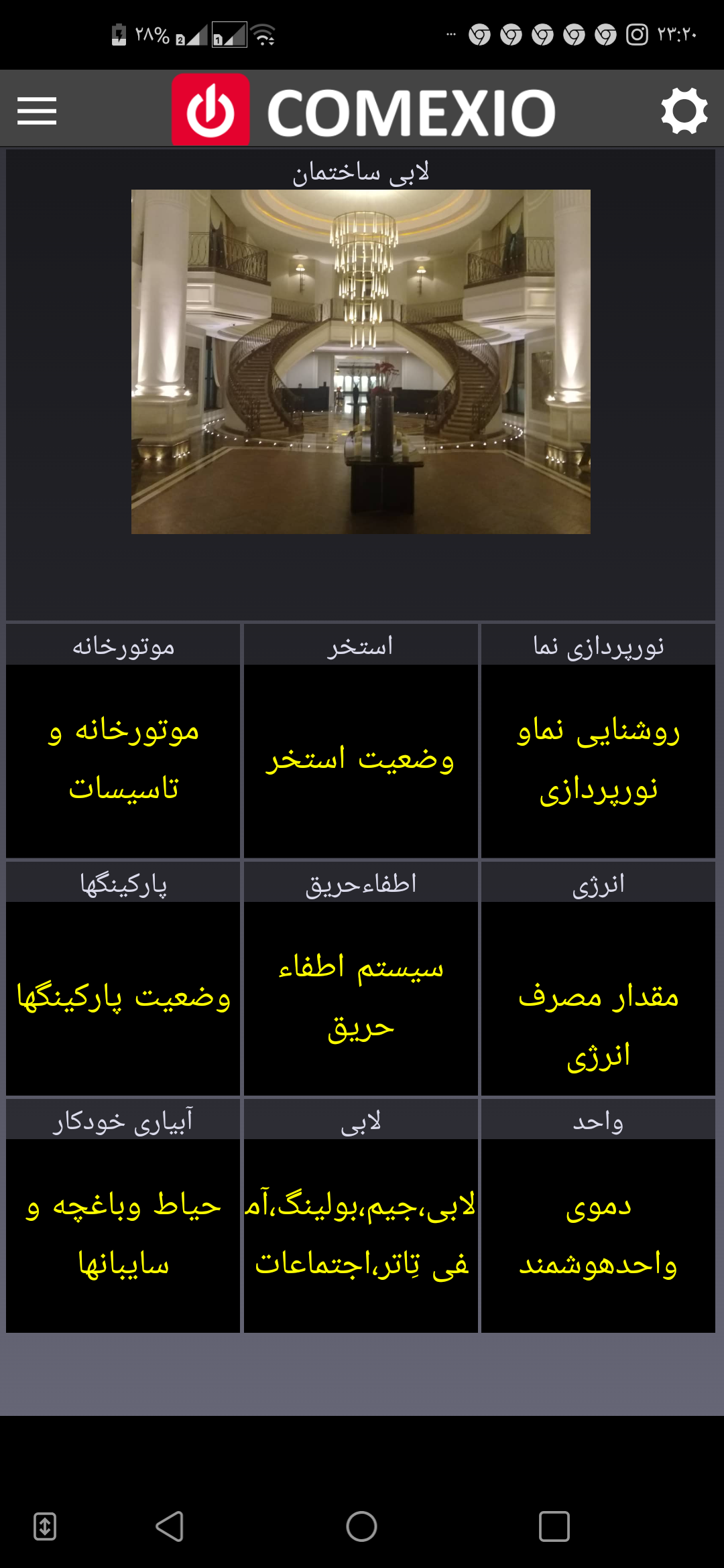Open the نورپردازی نما lighting tile

(x=598, y=741)
